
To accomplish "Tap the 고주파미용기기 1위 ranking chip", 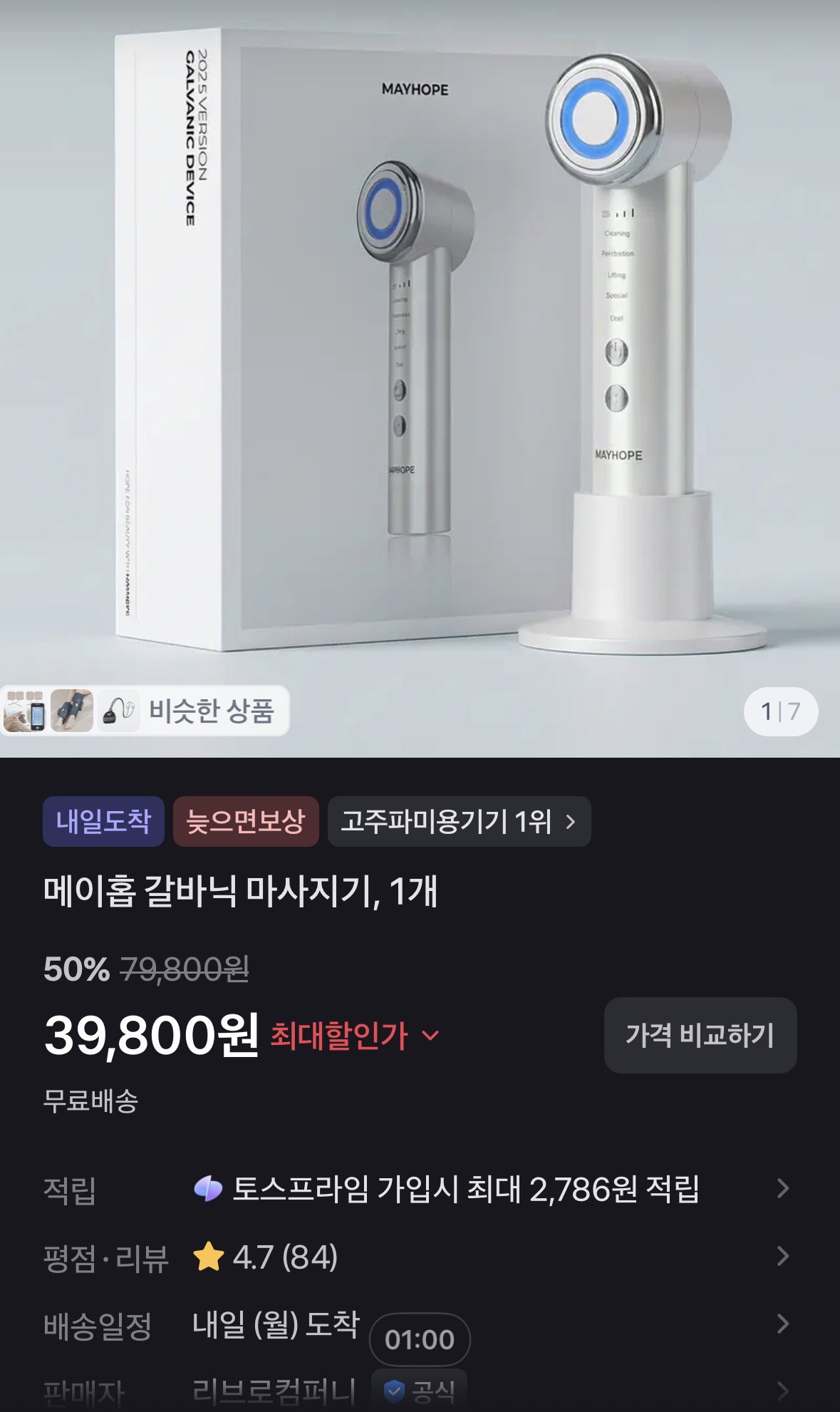I will 459,821.
